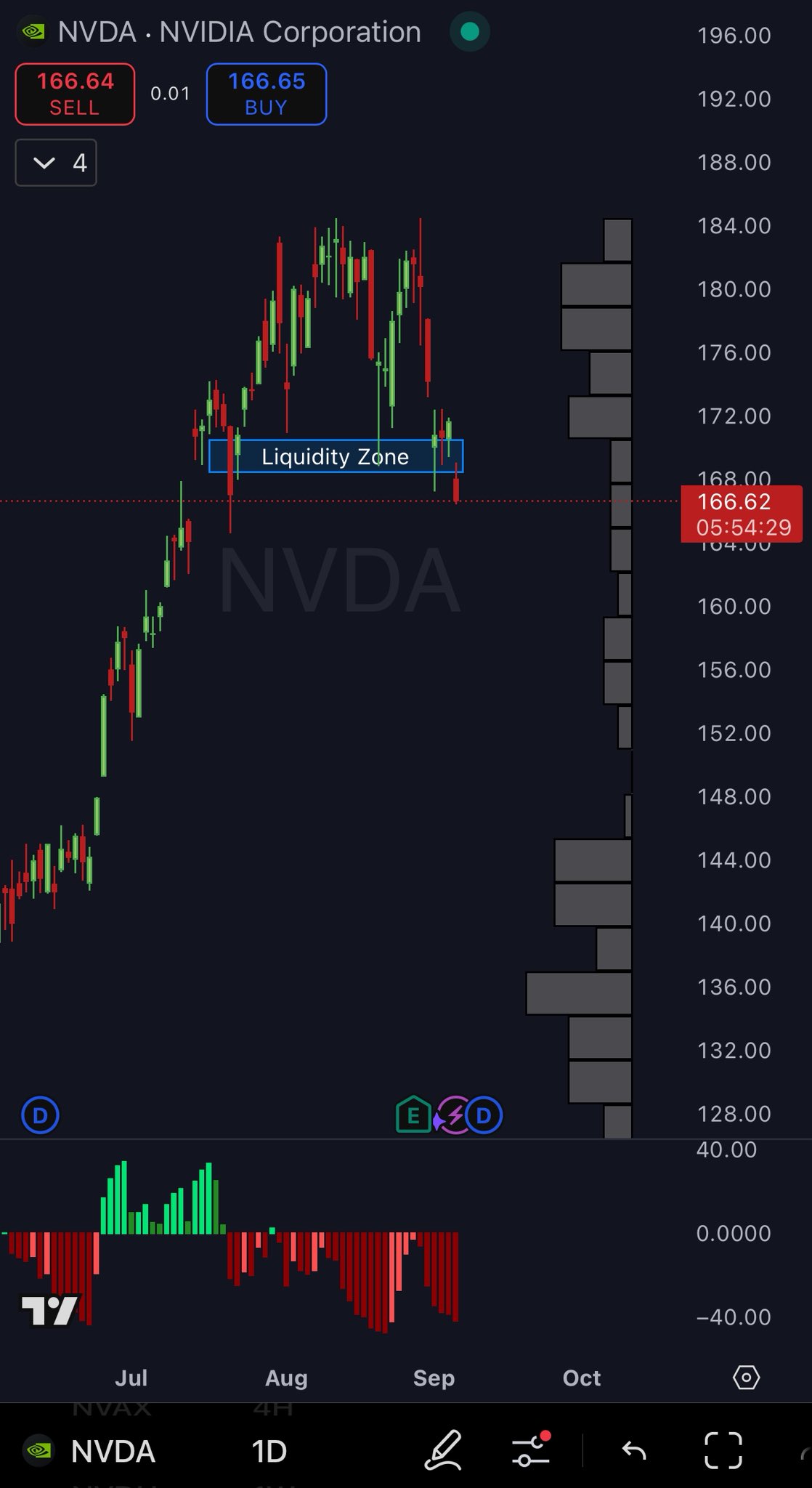Open the NVDA symbol search
Viewport: 812px width, 1488px height.
94,1451
